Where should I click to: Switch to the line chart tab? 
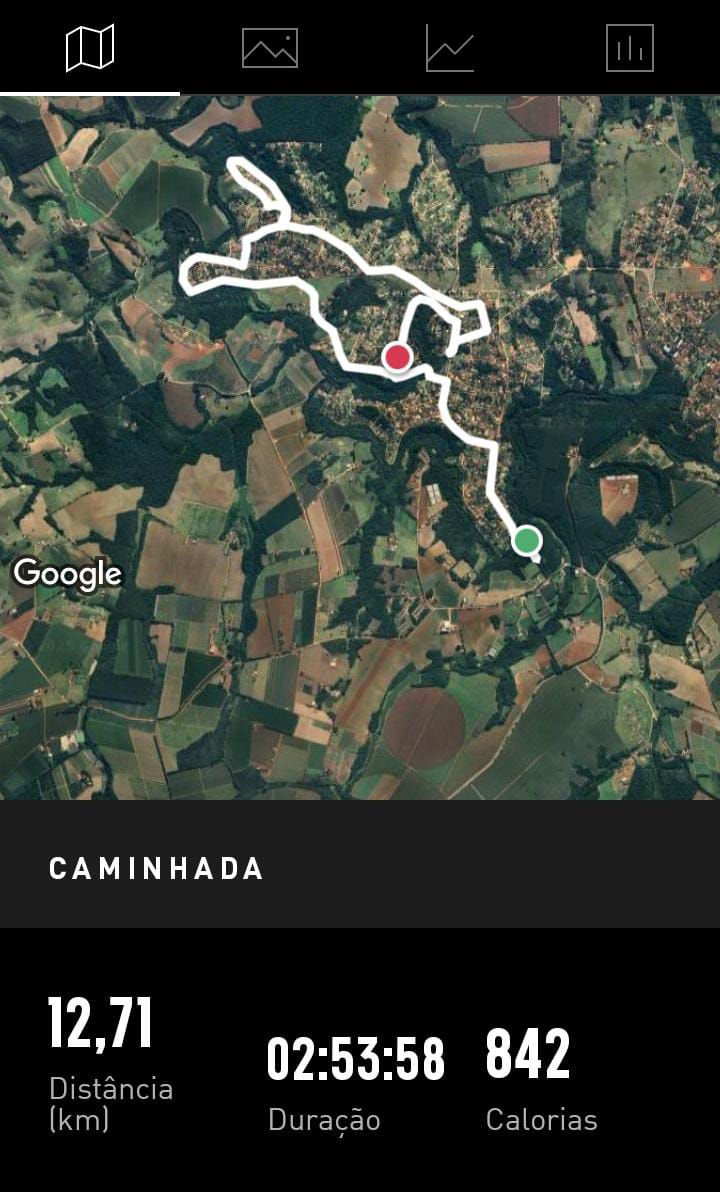click(450, 48)
